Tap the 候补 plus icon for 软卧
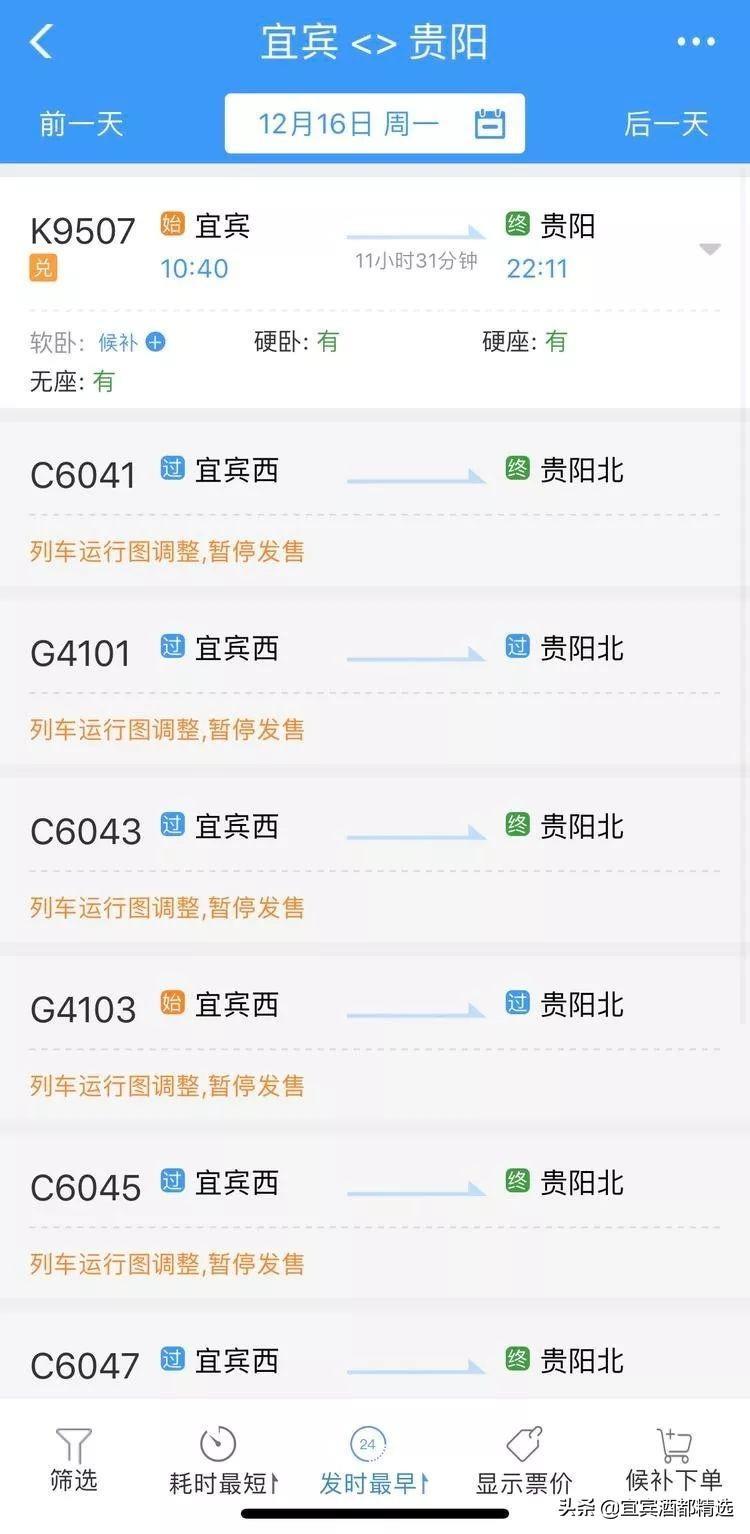Screen dimensions: 750x1534 click(x=155, y=342)
